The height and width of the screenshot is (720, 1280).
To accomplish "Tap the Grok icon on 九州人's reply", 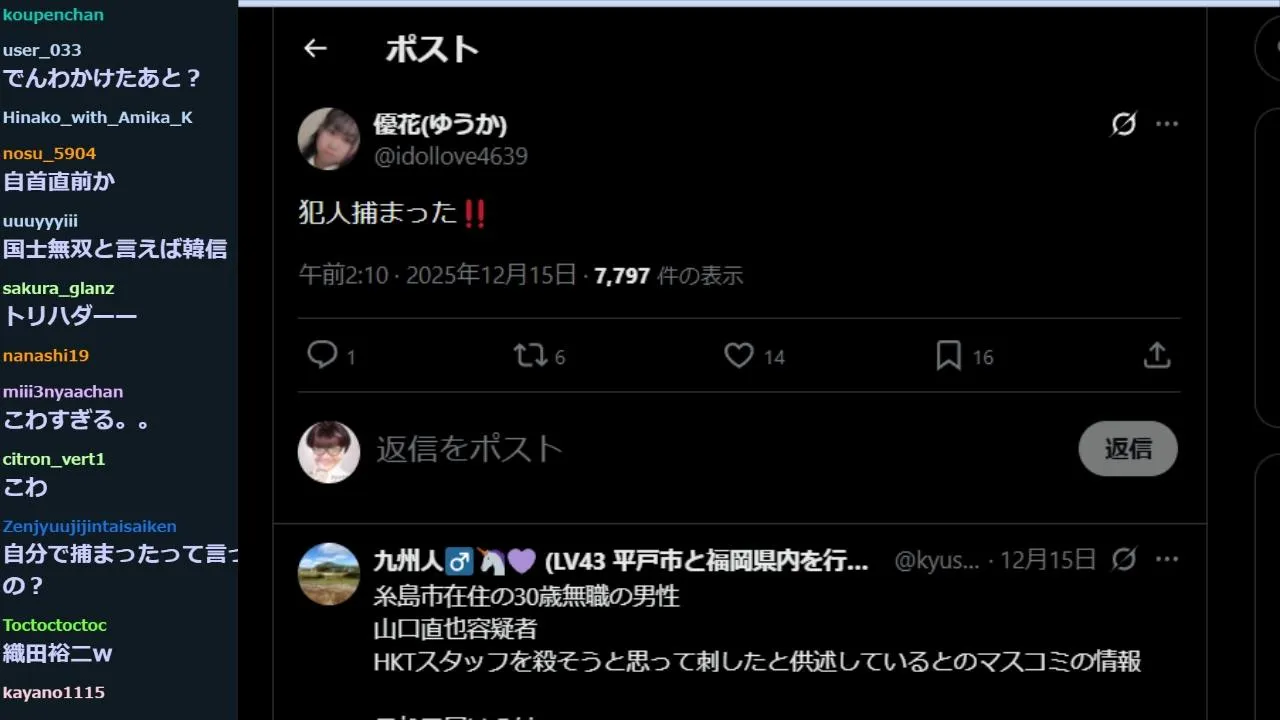I will tap(1123, 559).
